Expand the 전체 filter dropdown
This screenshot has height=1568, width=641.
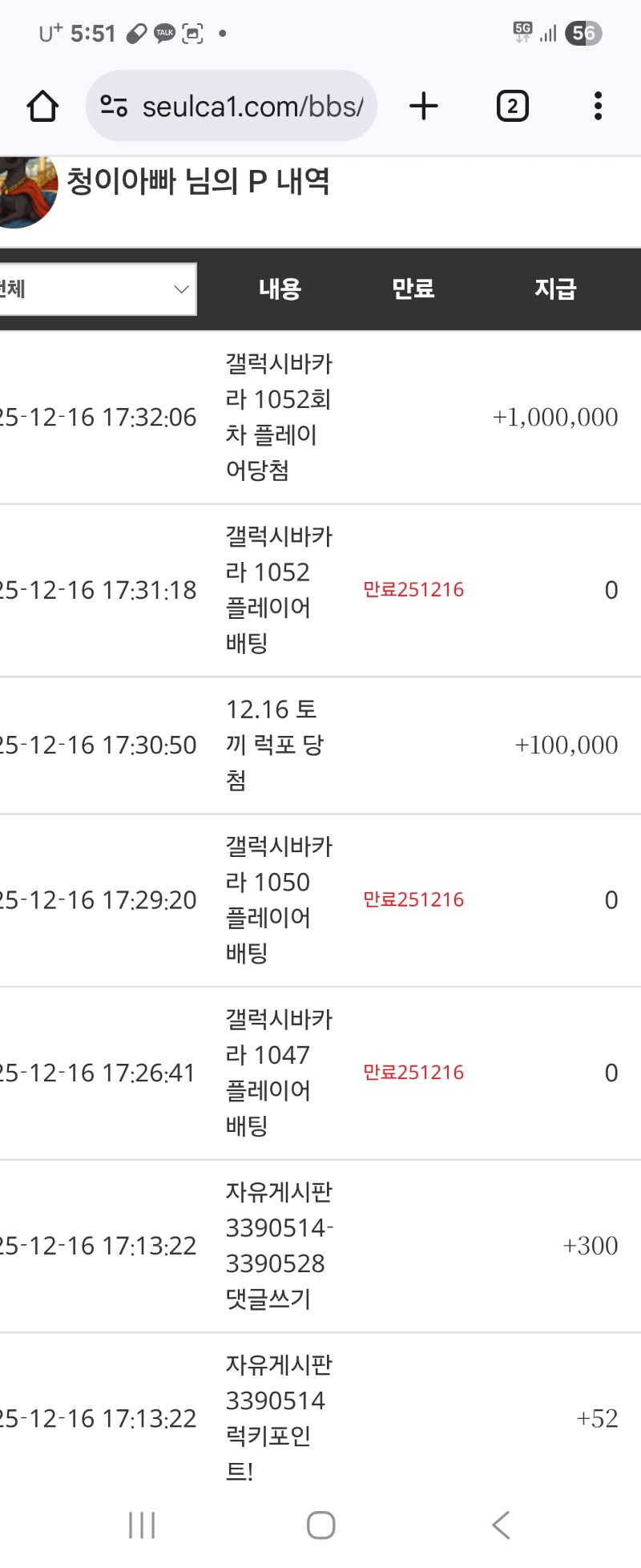pyautogui.click(x=96, y=289)
